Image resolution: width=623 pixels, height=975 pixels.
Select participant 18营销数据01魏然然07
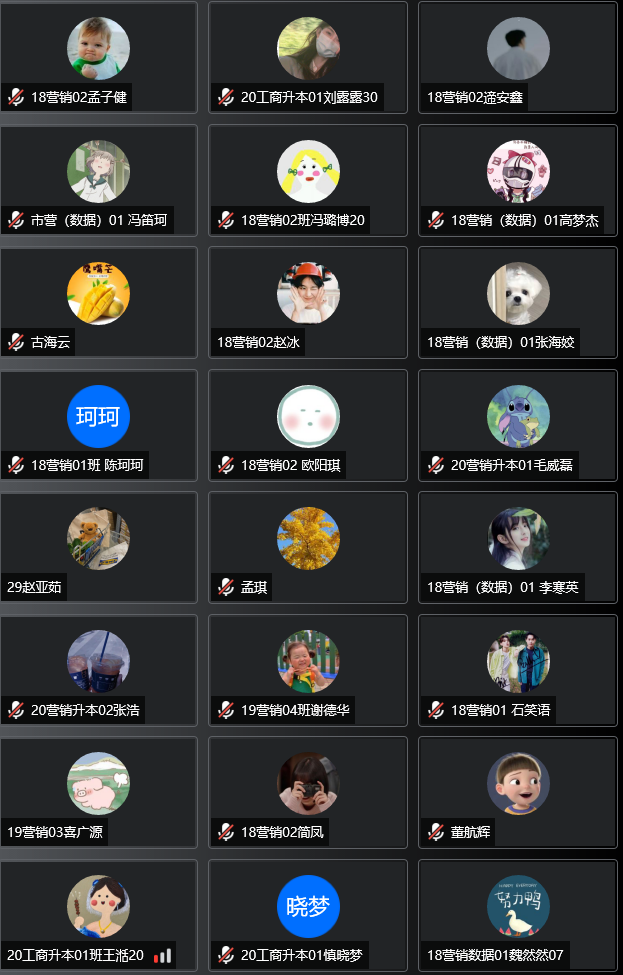(x=518, y=915)
